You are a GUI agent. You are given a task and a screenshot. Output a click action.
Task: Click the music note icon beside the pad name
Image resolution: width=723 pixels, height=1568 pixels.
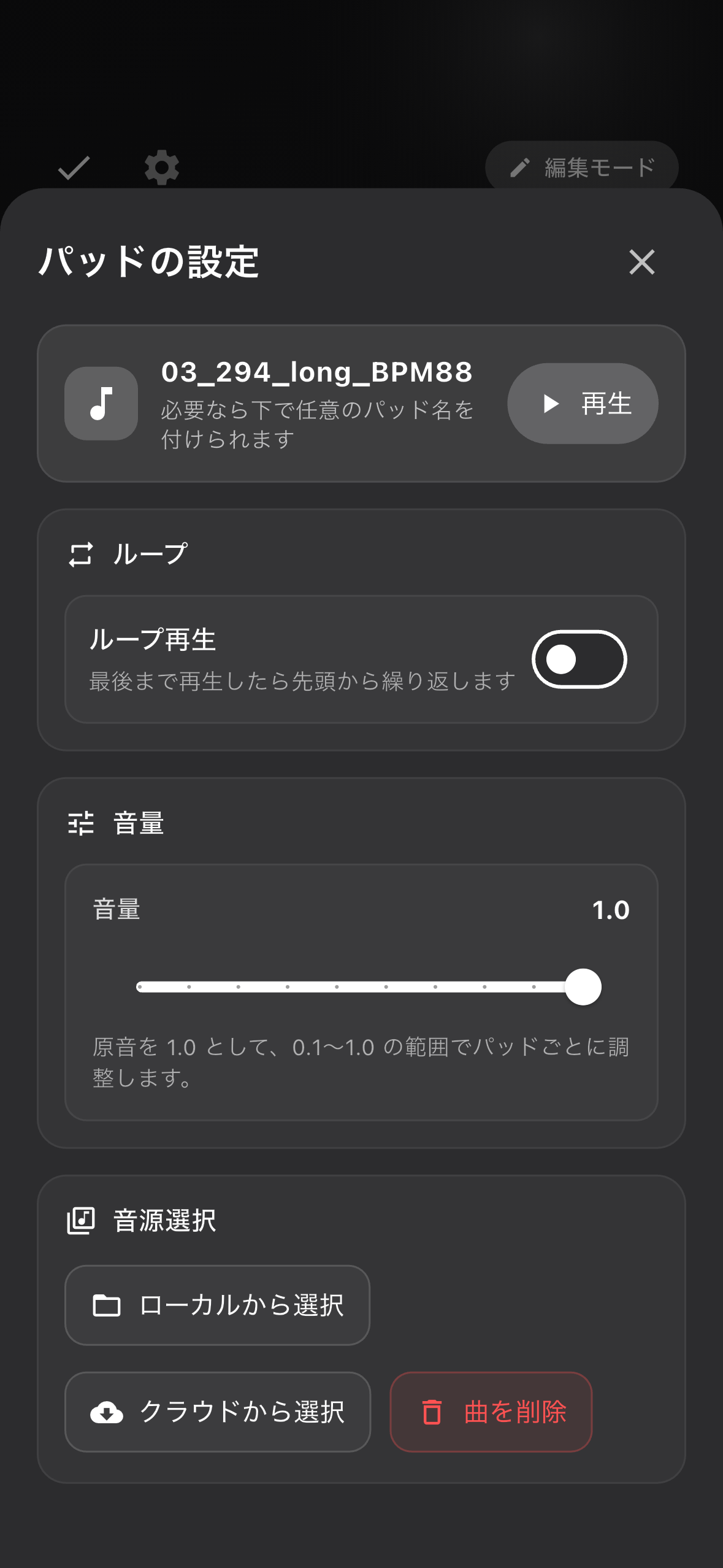point(101,403)
